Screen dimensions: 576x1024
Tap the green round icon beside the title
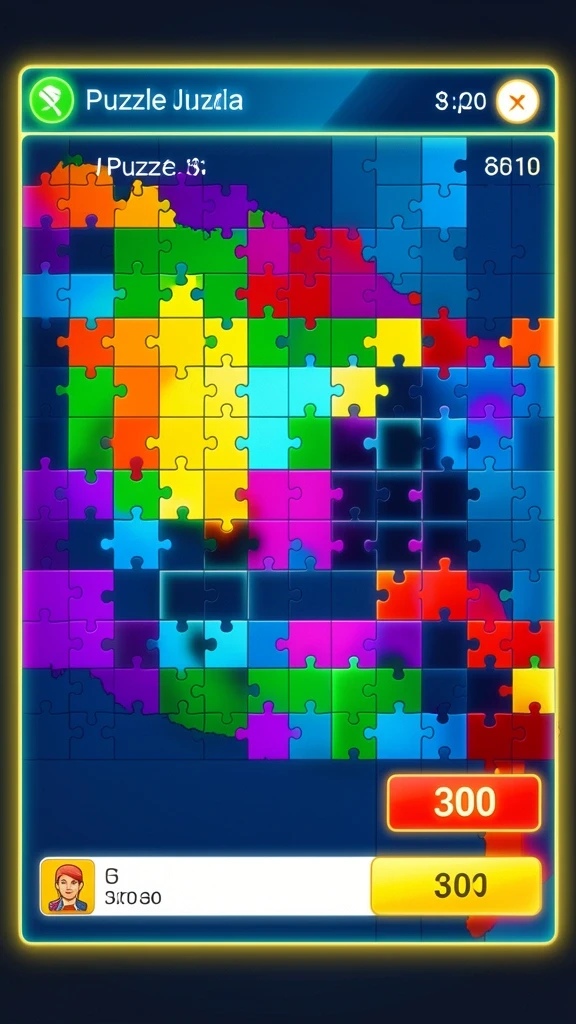point(52,101)
